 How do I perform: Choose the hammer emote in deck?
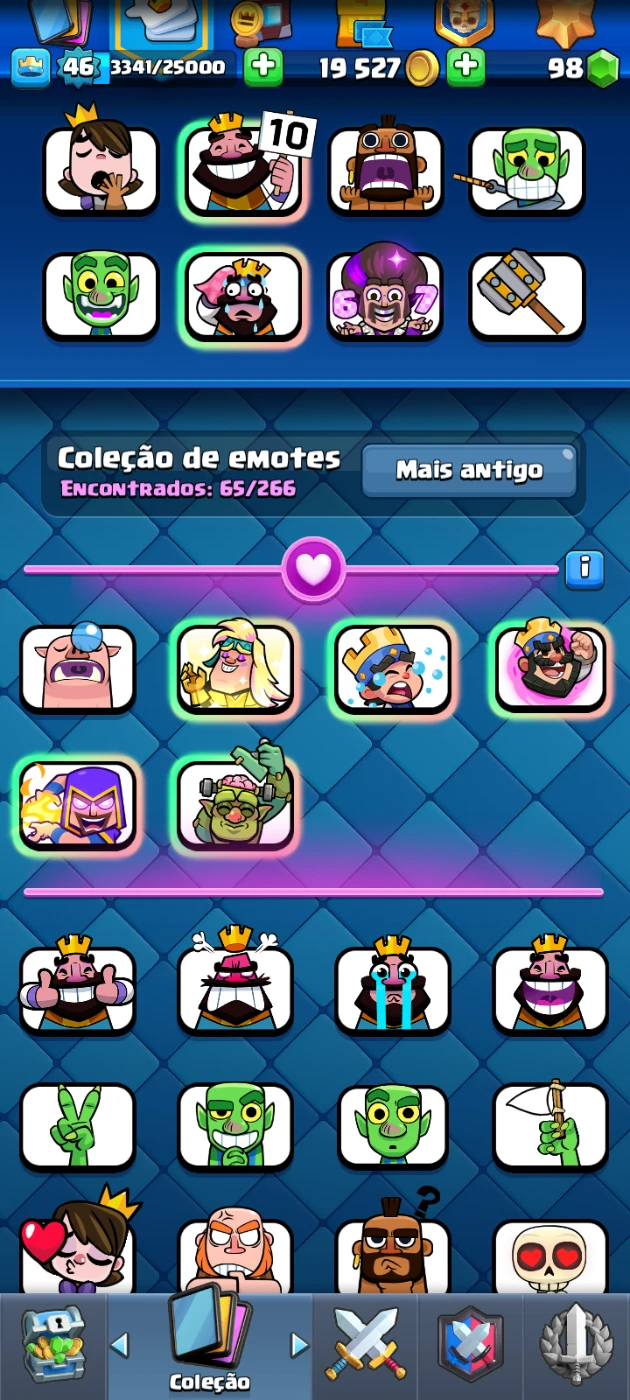pos(527,295)
